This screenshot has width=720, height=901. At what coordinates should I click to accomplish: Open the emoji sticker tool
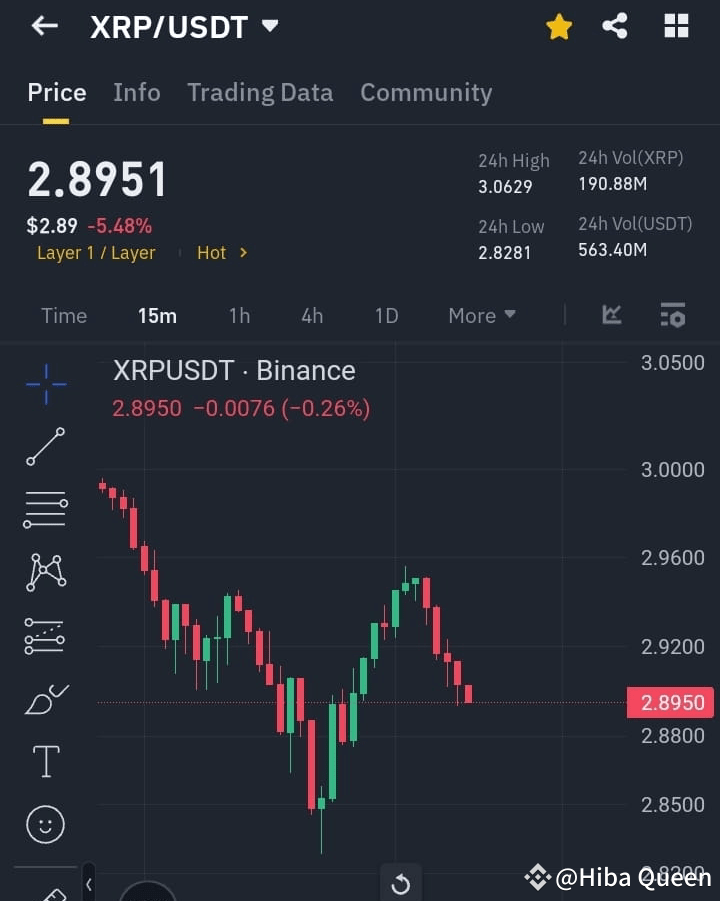pyautogui.click(x=45, y=824)
